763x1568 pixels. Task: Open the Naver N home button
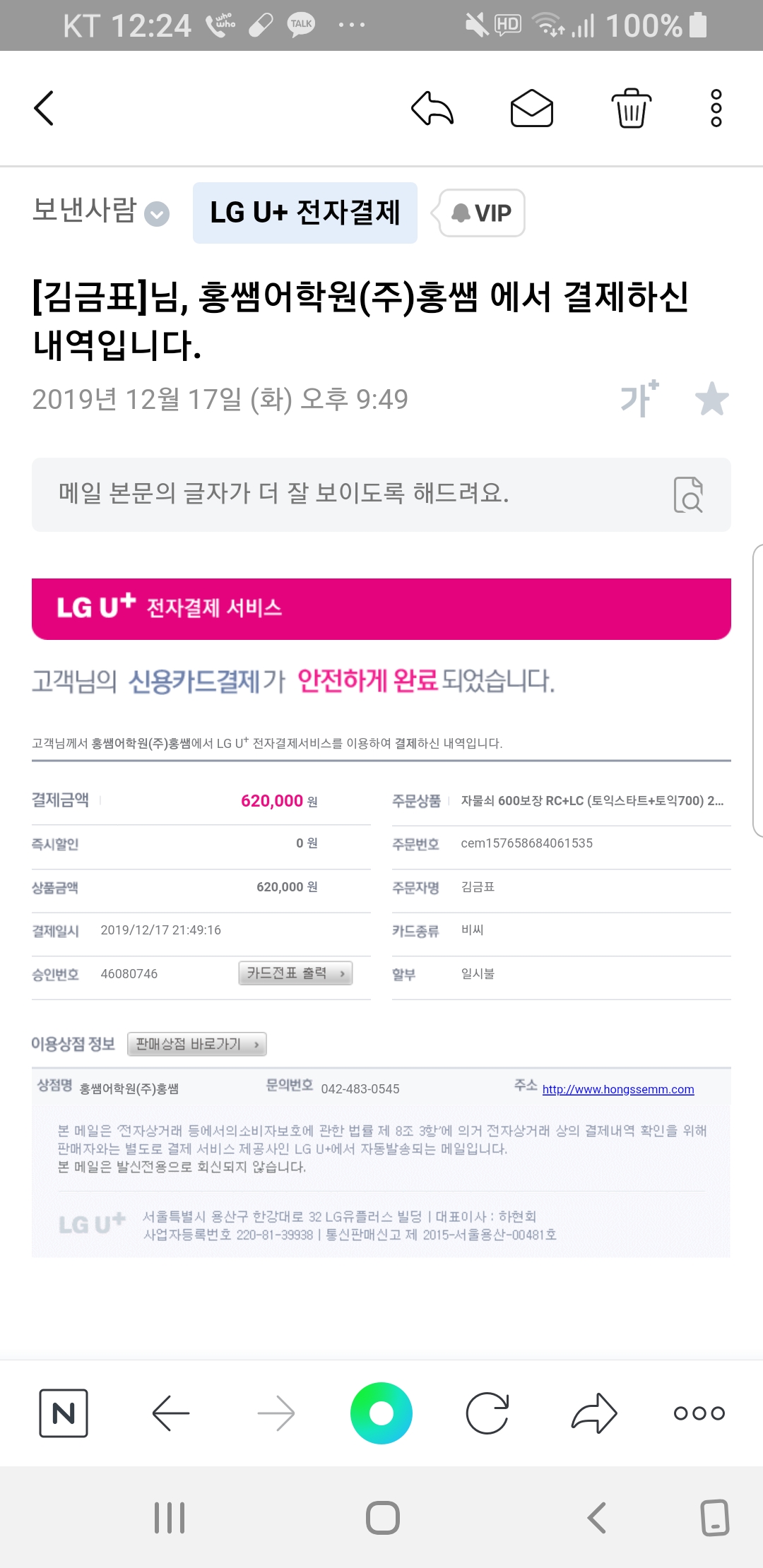pos(64,1413)
